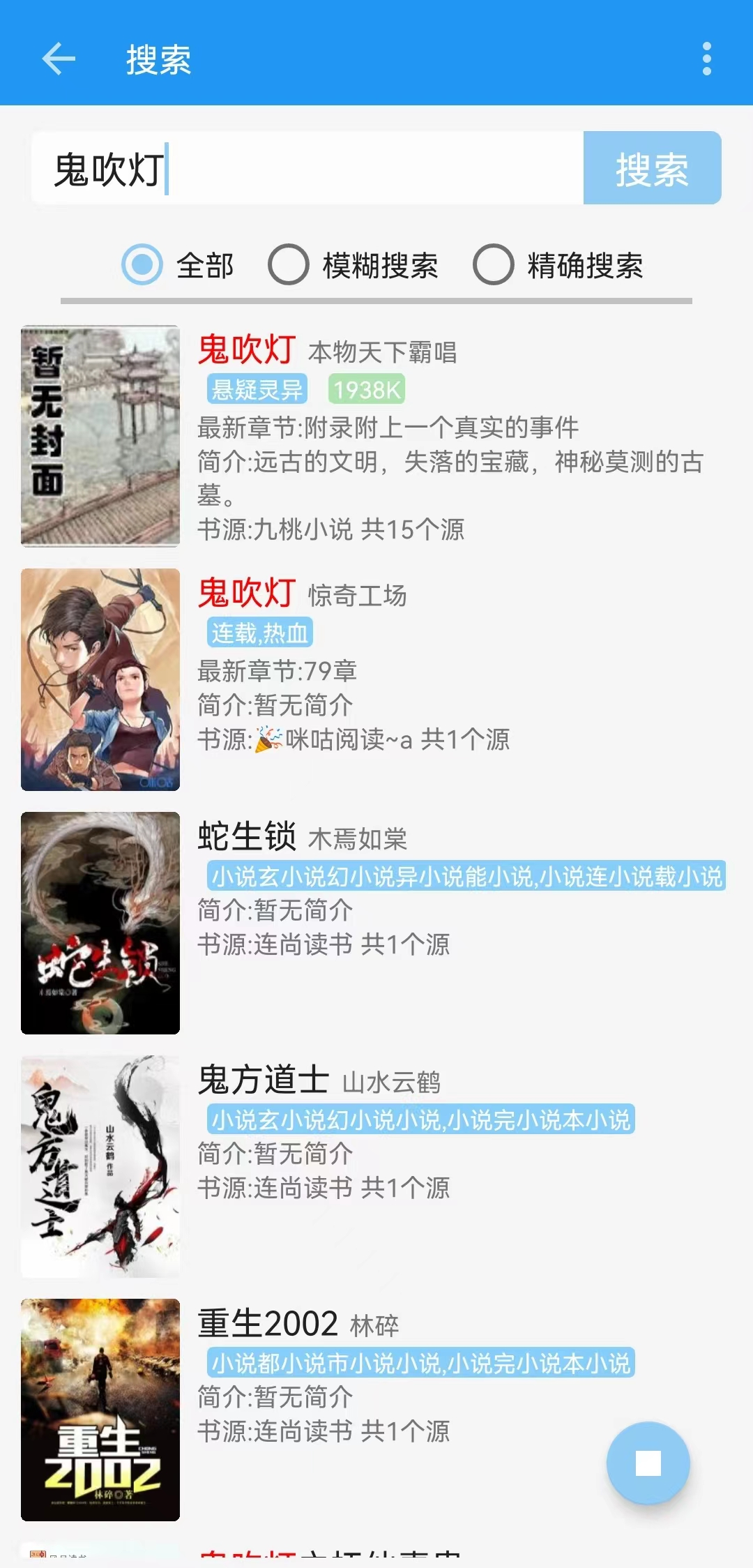Select the 全部 radio option
This screenshot has width=753, height=1568.
pos(143,265)
